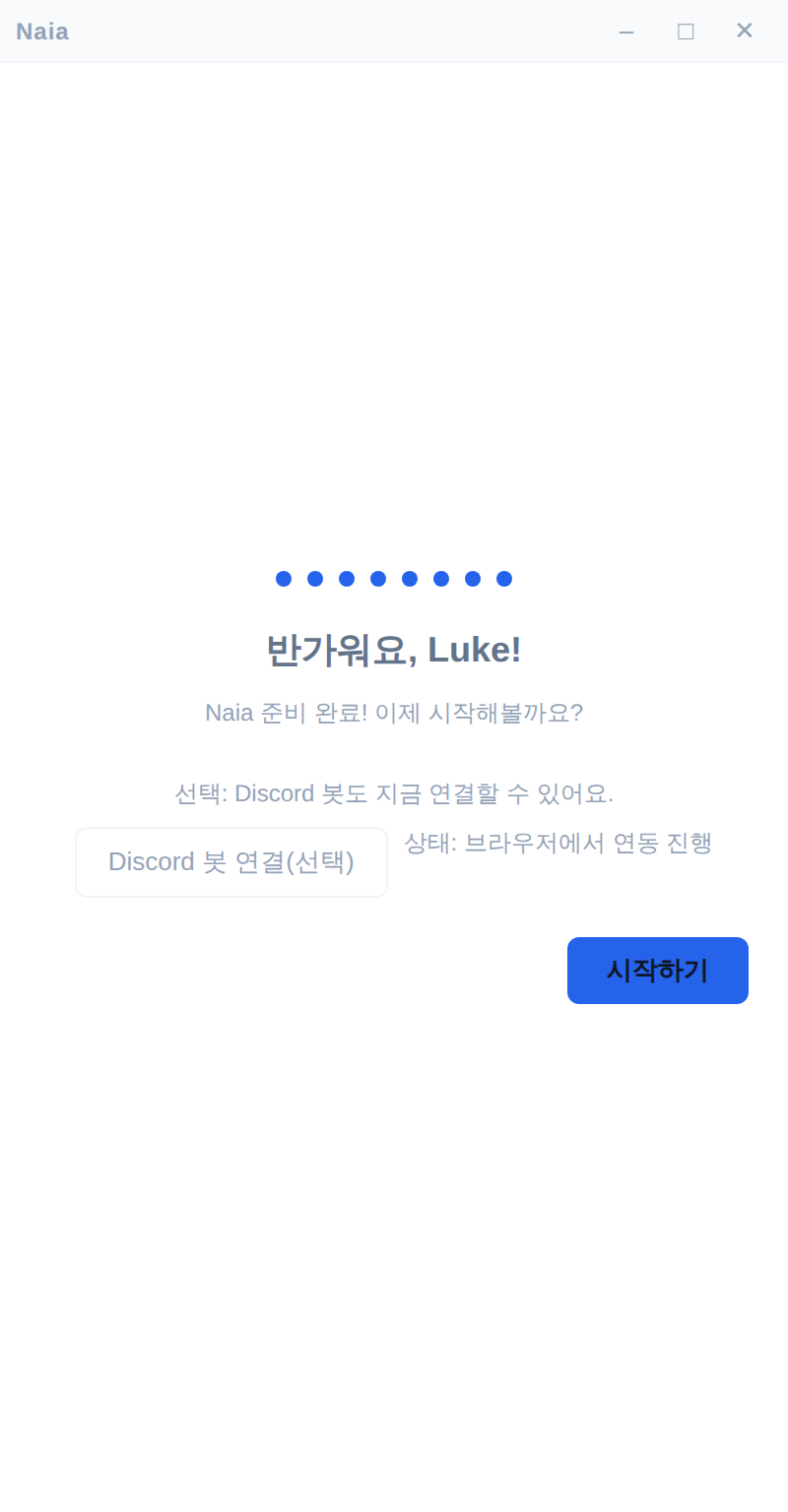Click the Naia title label

pyautogui.click(x=41, y=31)
